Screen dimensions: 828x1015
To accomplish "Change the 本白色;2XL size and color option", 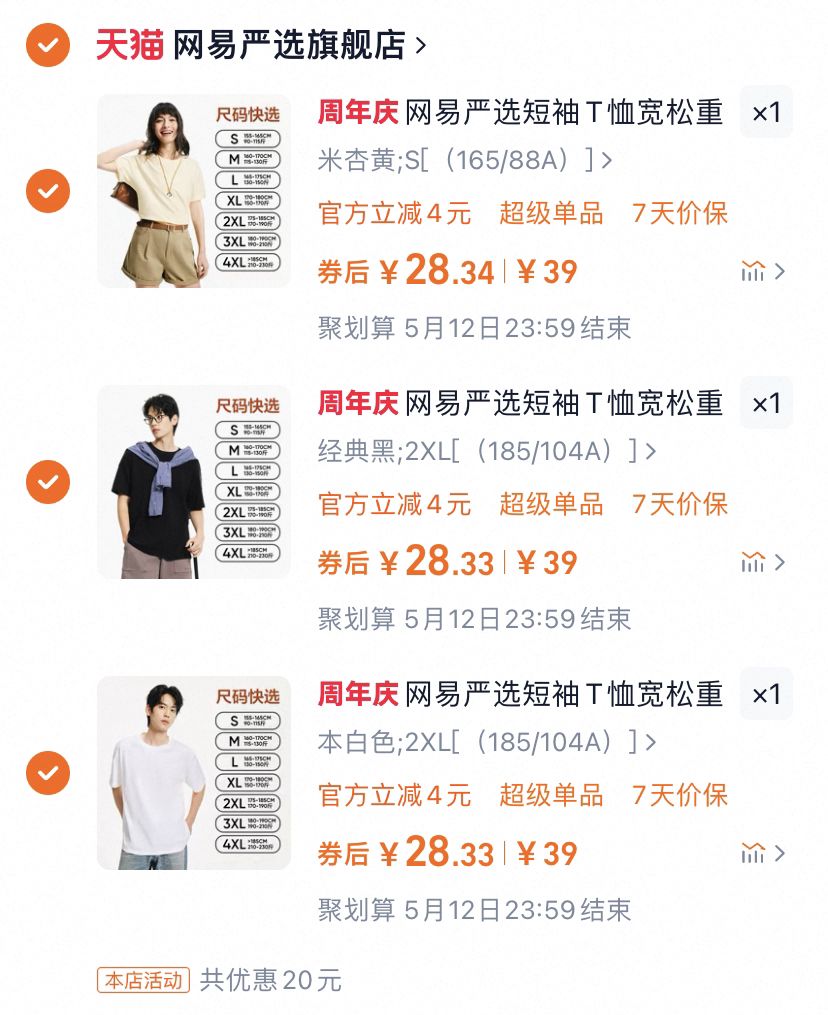I will 487,742.
